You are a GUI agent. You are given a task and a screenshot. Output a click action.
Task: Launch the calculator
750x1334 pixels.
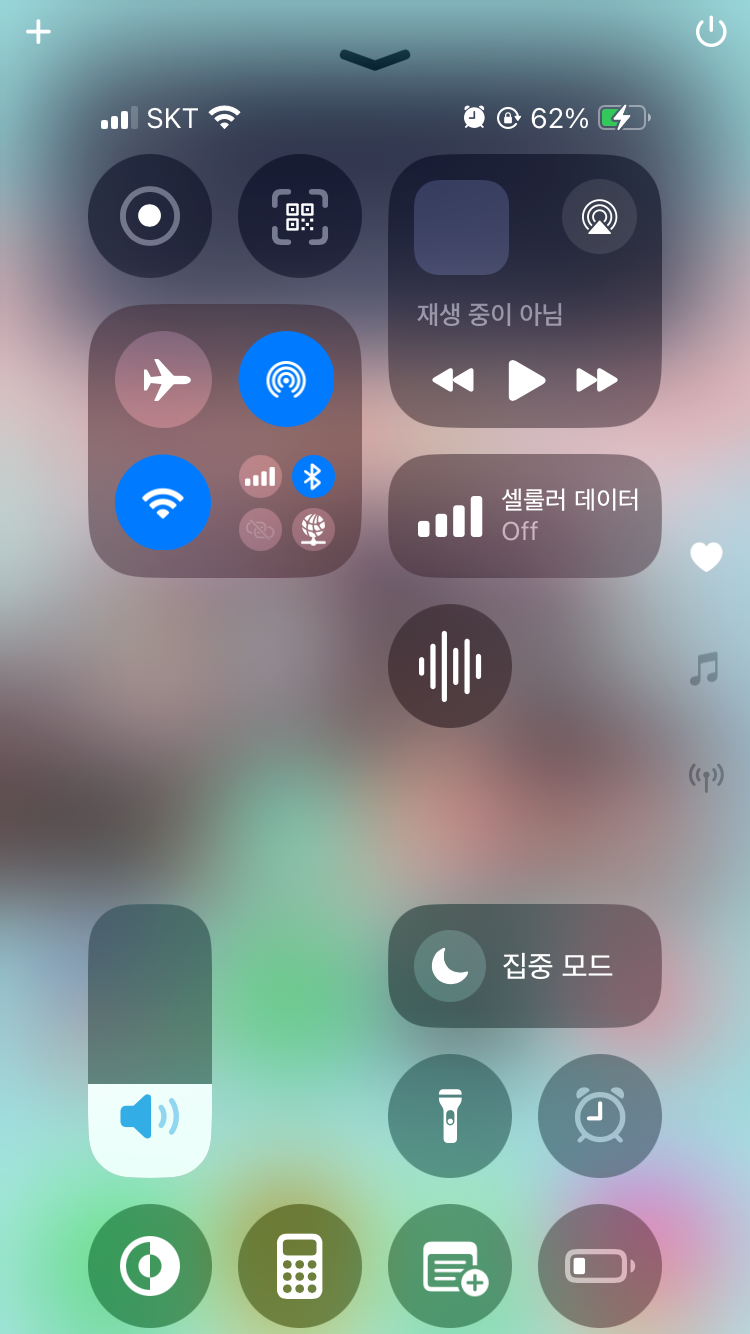[300, 1266]
